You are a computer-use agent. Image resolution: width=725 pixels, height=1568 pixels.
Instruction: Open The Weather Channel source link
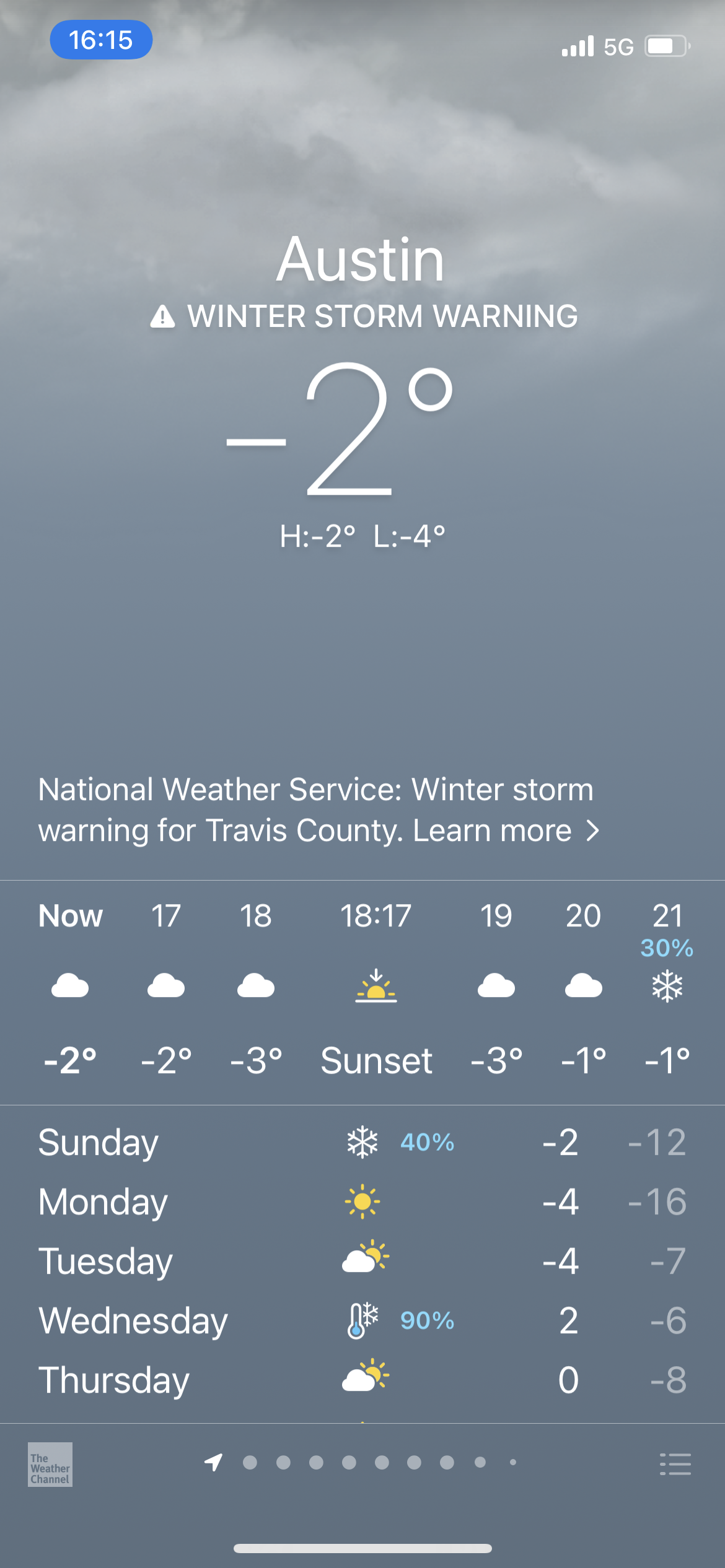pyautogui.click(x=50, y=1464)
